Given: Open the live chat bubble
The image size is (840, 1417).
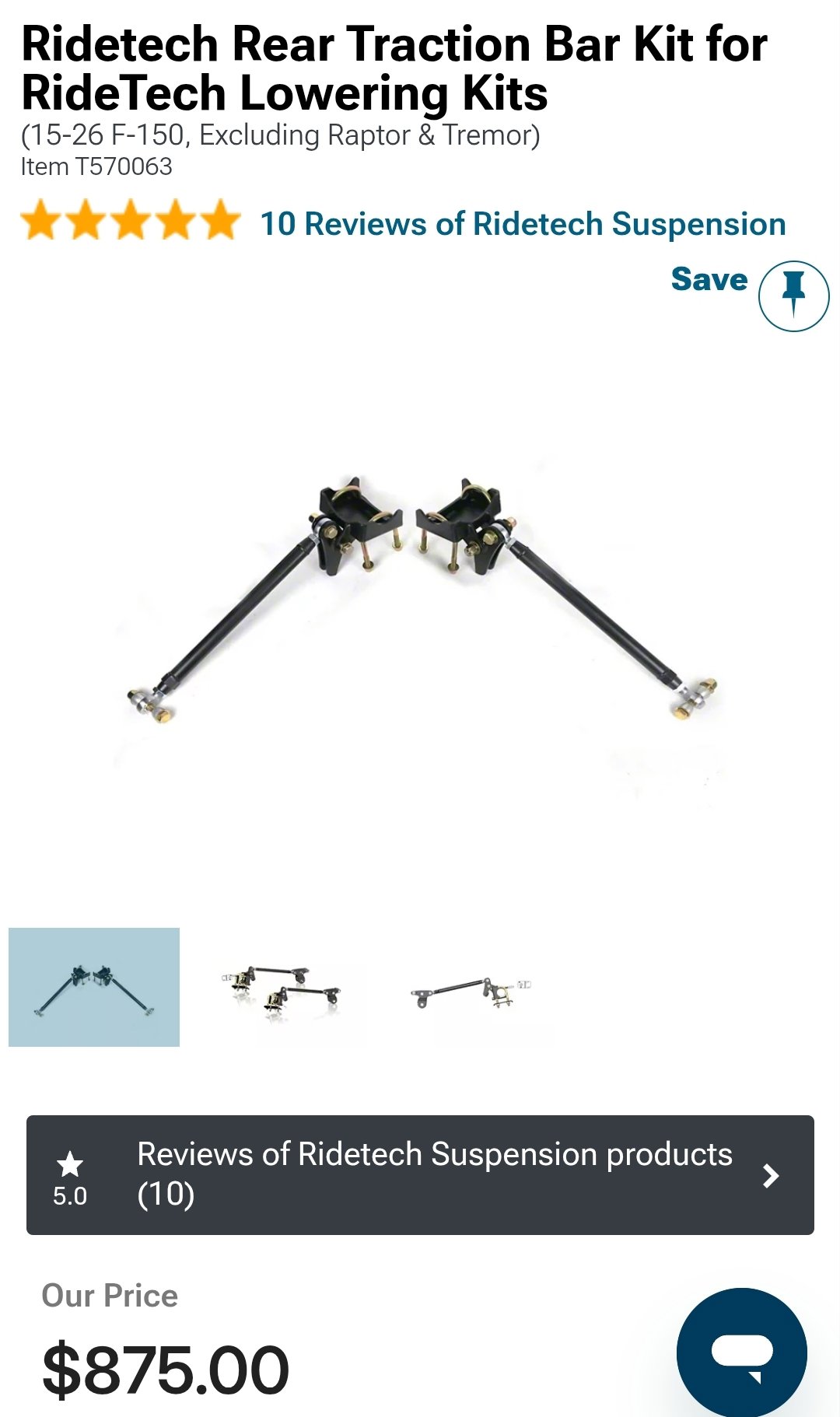Looking at the screenshot, I should (x=741, y=1352).
